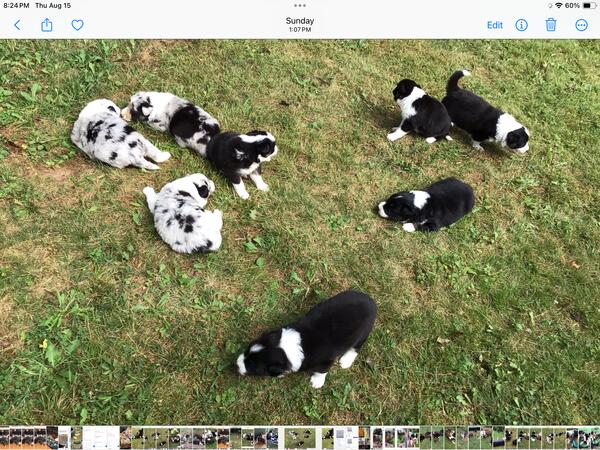The height and width of the screenshot is (450, 600).
Task: Open the more options menu
Action: [581, 25]
